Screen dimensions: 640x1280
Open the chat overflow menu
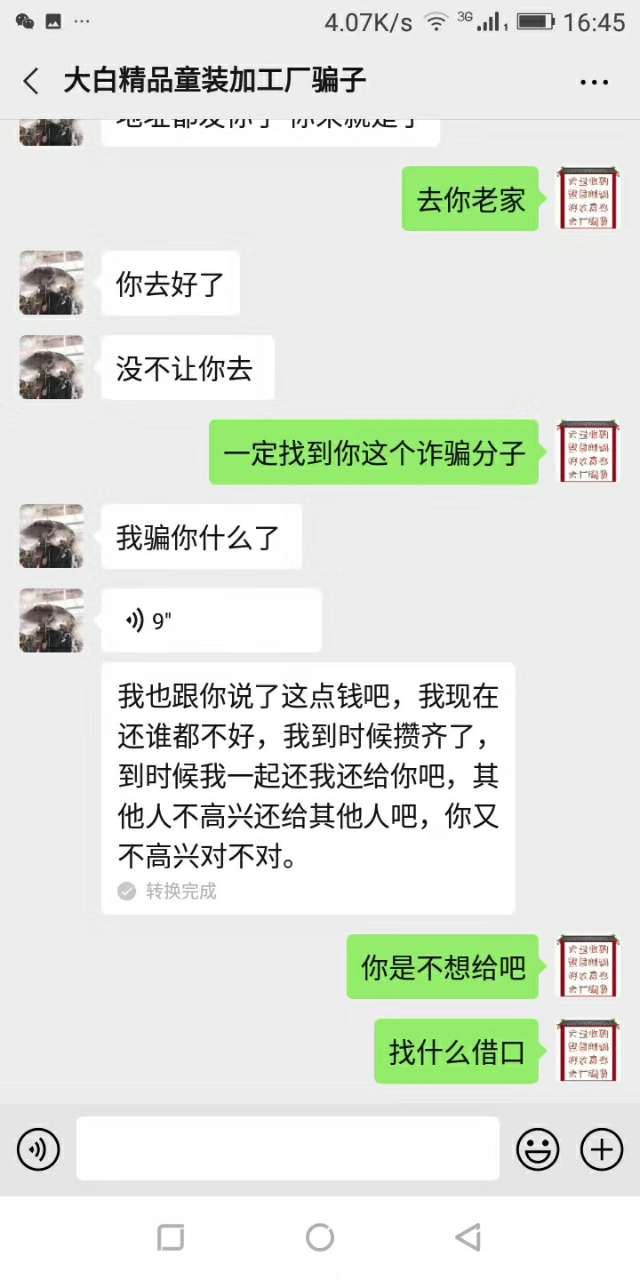coord(594,82)
